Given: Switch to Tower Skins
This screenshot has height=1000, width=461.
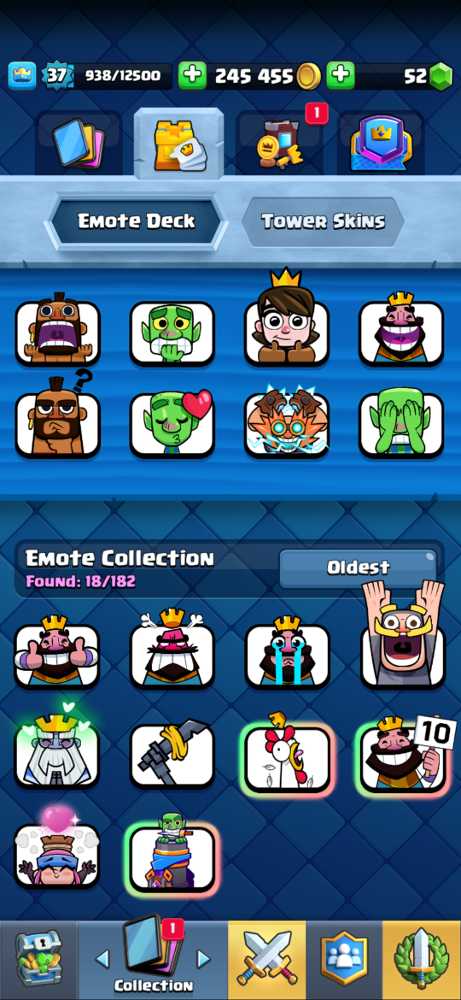Looking at the screenshot, I should coord(323,221).
